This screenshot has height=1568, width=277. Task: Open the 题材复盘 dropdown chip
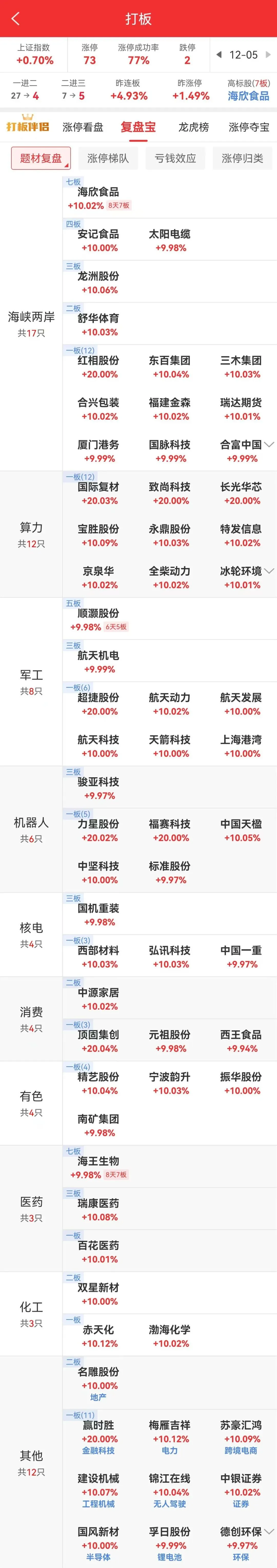point(41,158)
